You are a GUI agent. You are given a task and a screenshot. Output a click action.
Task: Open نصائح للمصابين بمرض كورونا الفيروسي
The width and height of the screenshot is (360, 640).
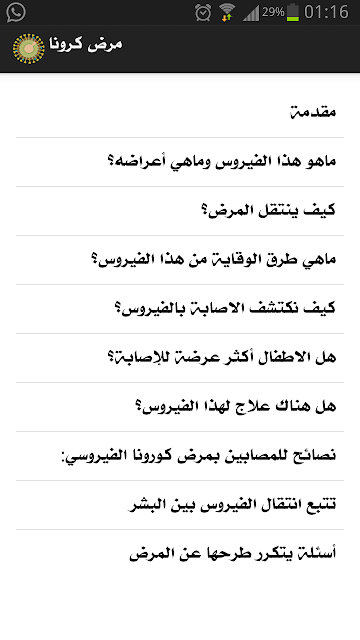(180, 456)
